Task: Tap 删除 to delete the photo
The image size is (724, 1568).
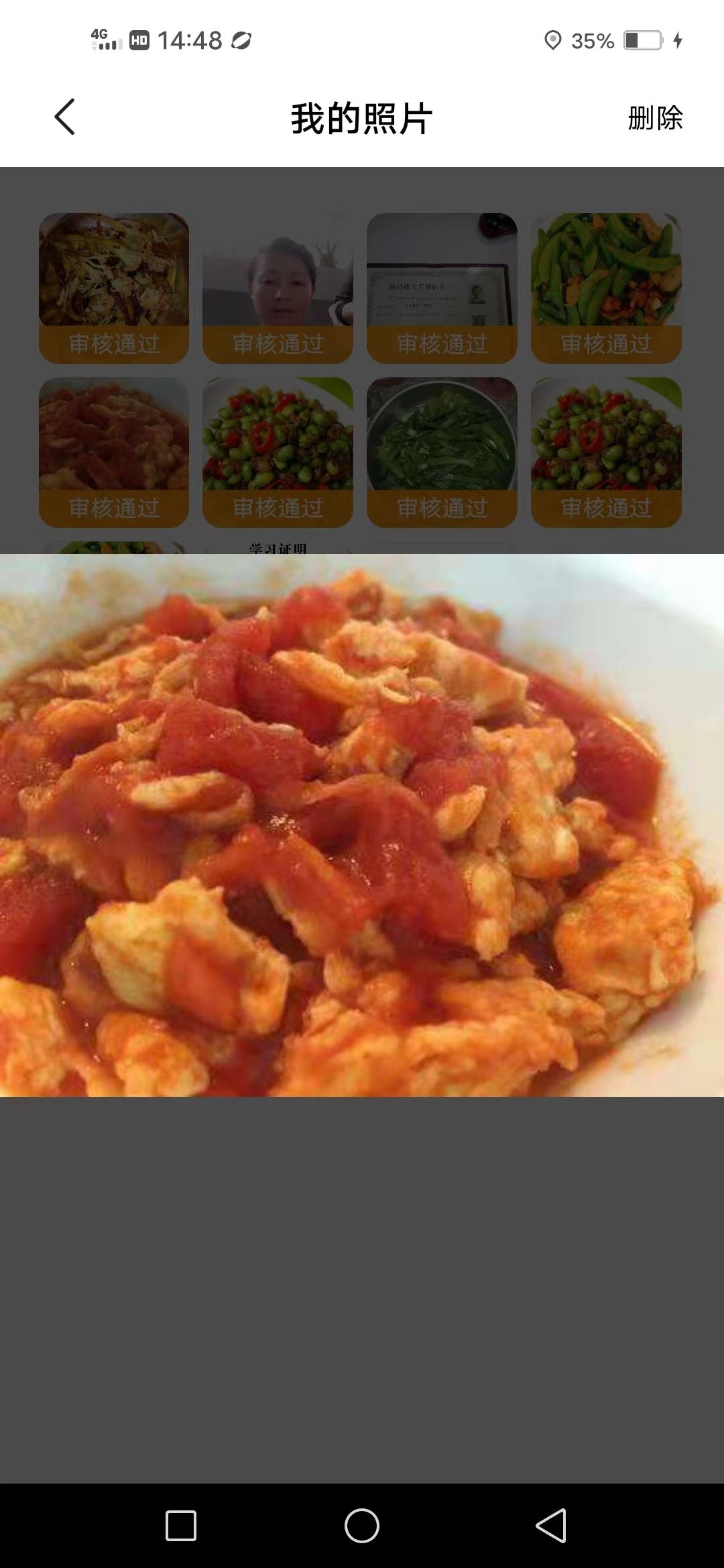Action: (654, 119)
